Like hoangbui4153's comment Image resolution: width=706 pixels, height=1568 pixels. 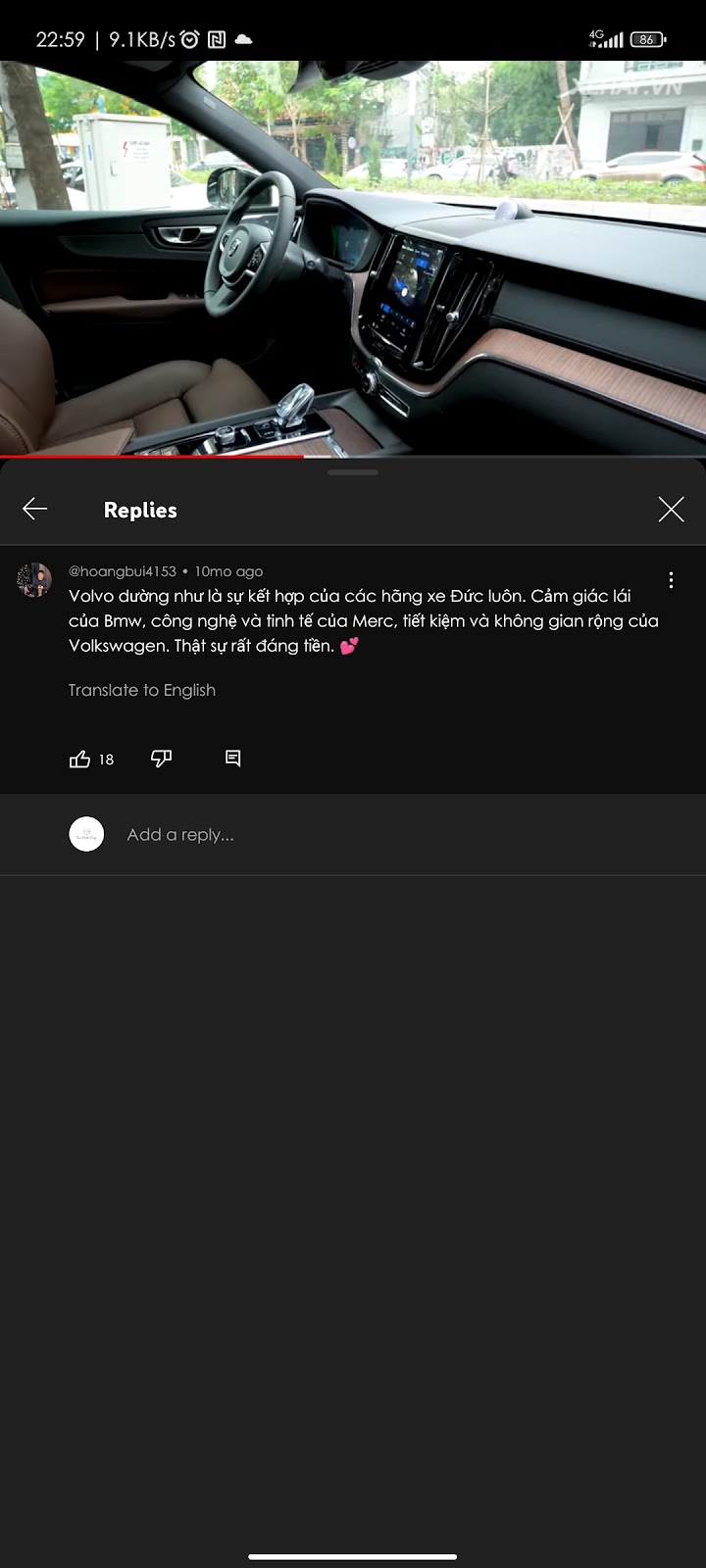click(x=80, y=759)
